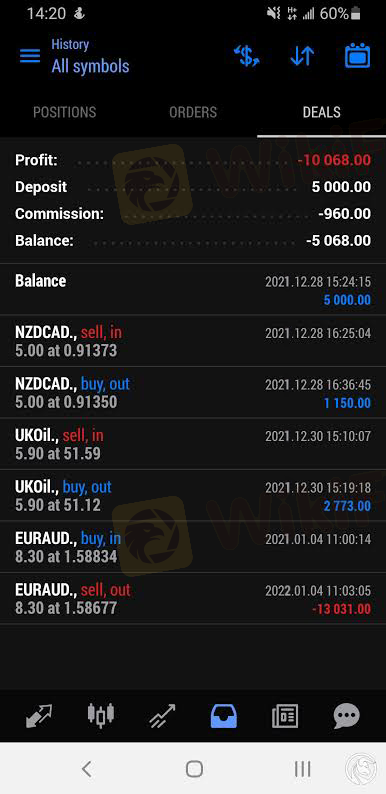This screenshot has height=794, width=386.
Task: Open the symbol filter dollar icon
Action: tap(247, 56)
